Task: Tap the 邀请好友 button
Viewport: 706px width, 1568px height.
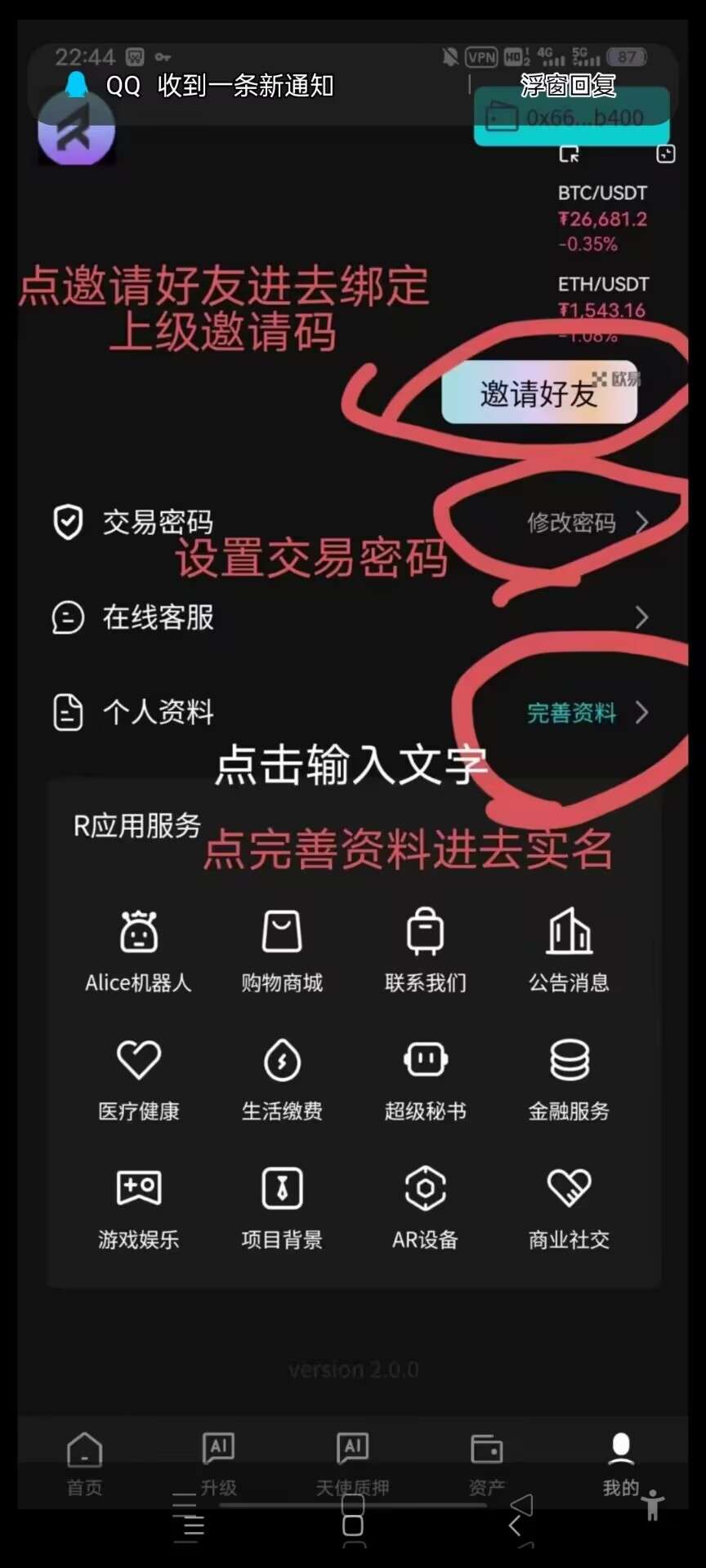Action: pos(539,393)
